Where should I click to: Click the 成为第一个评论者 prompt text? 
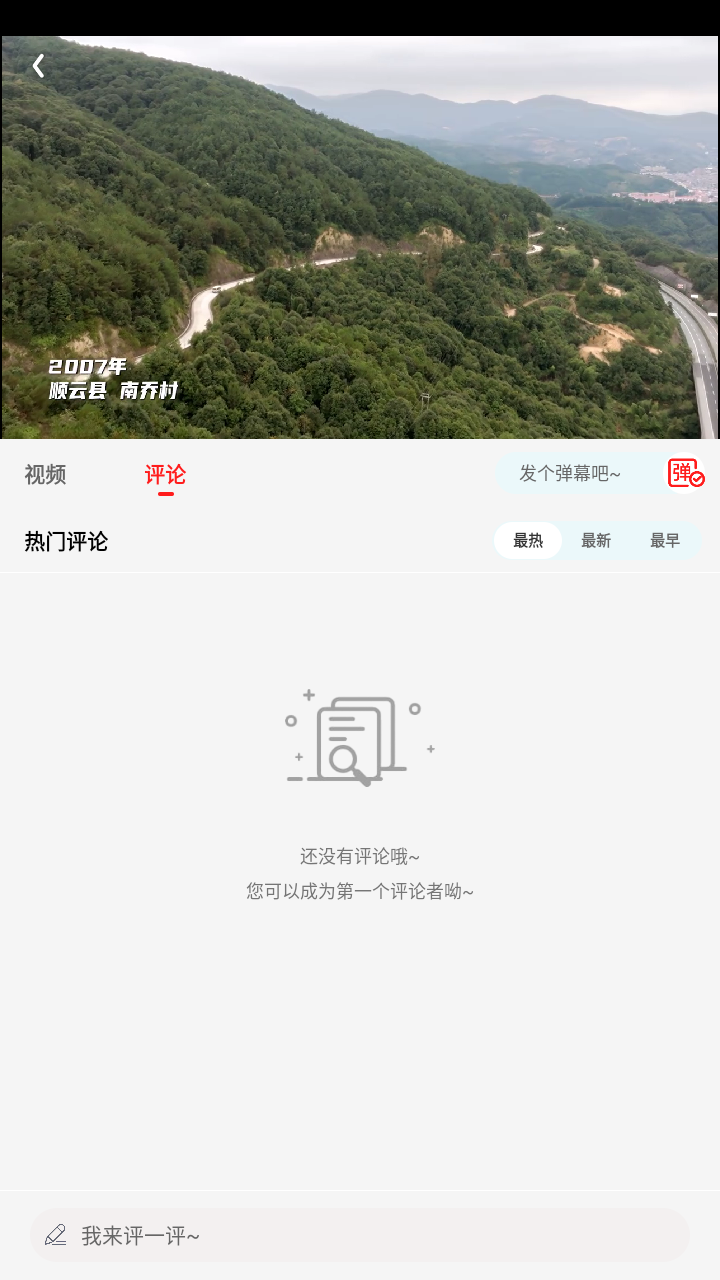coord(359,892)
